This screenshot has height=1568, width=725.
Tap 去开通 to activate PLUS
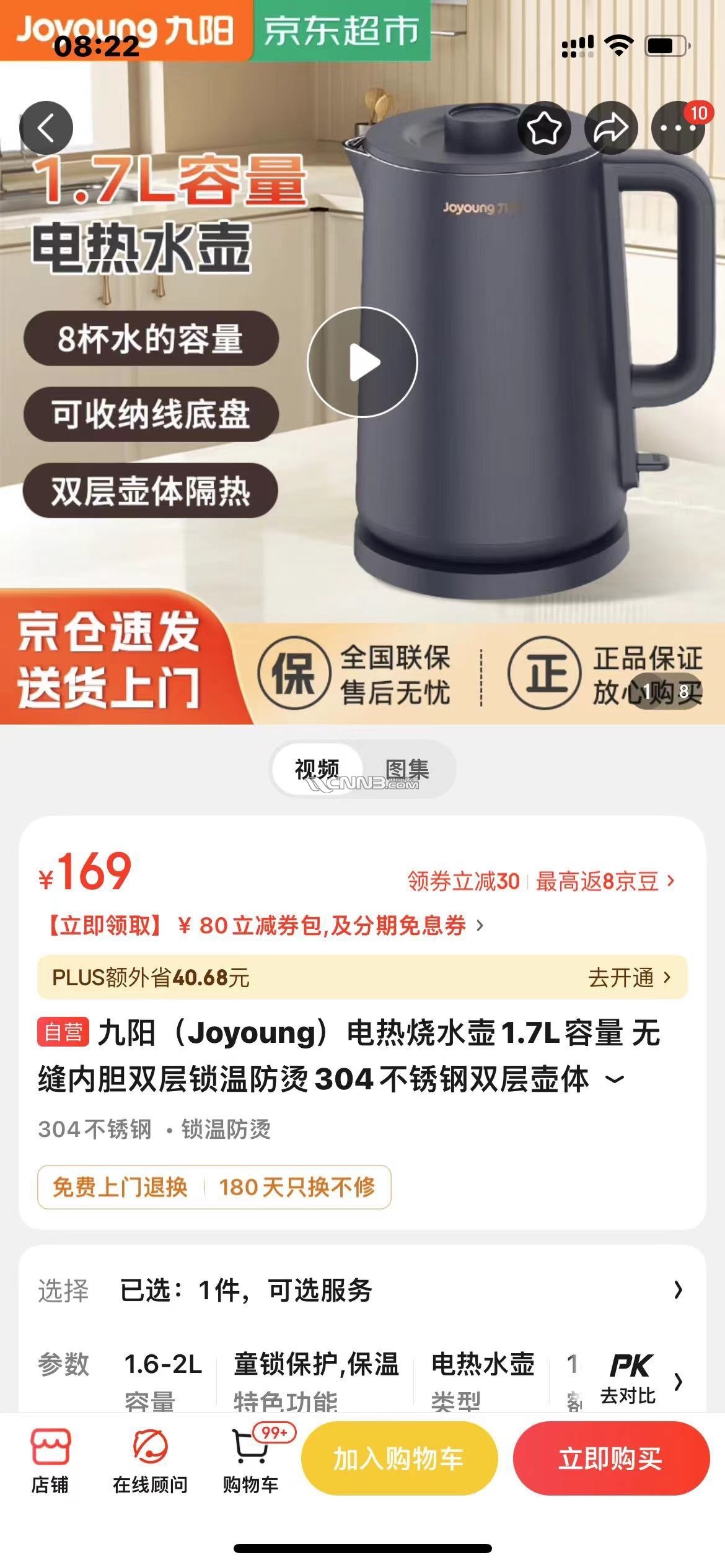(629, 978)
